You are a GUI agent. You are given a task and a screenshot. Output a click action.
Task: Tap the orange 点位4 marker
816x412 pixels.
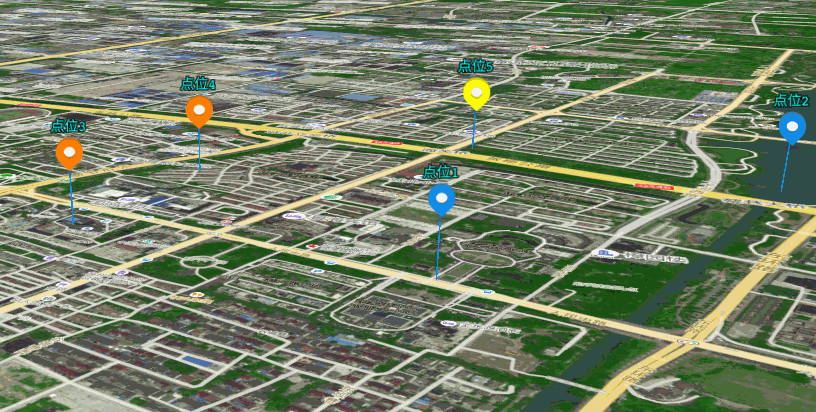coord(199,110)
